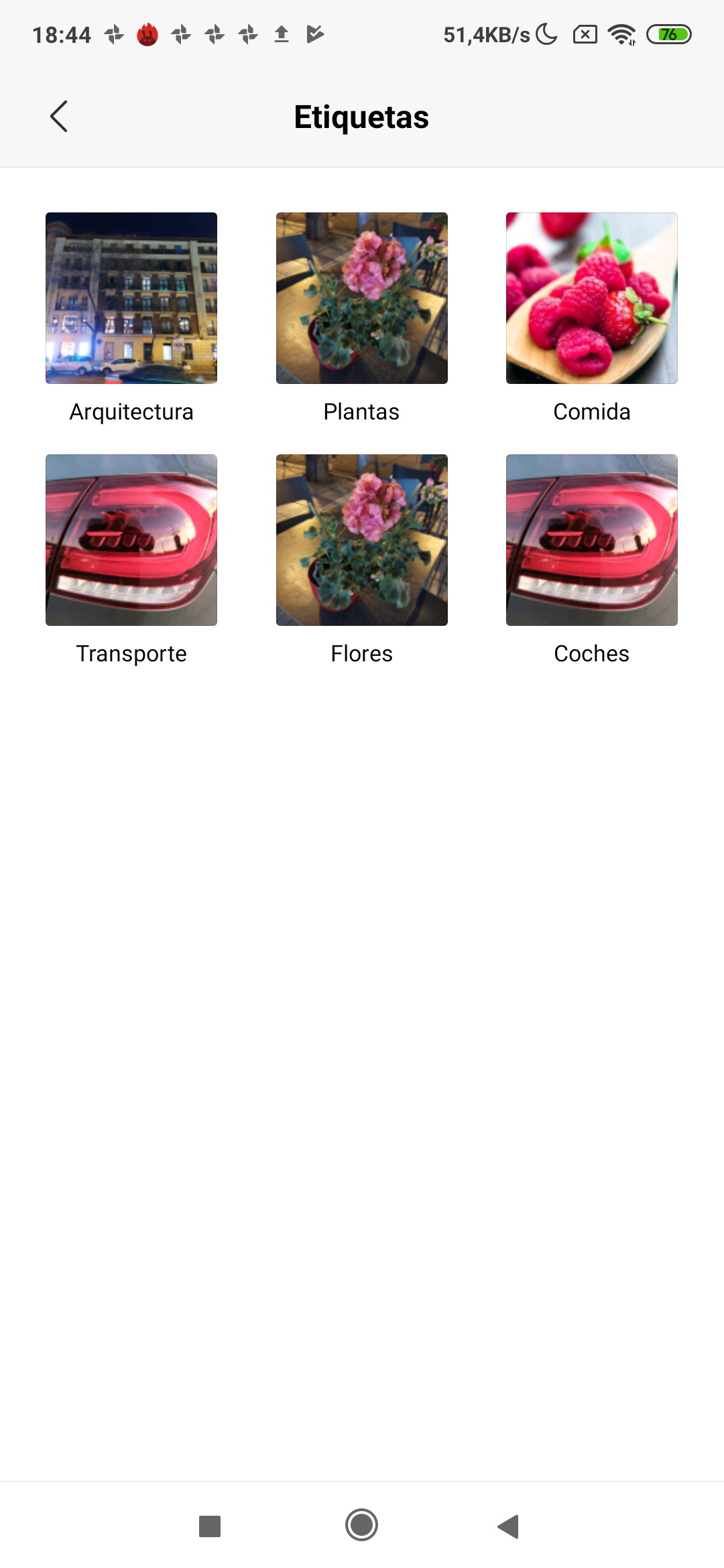Tap the system home button

361,1525
